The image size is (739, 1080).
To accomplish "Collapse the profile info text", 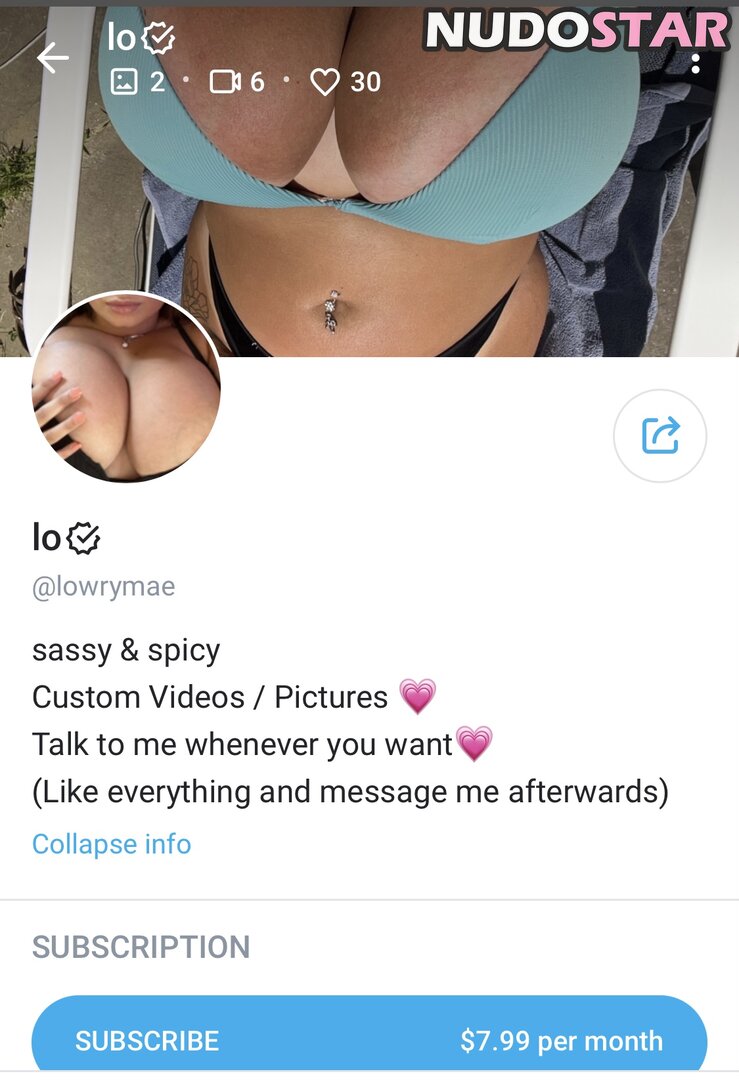I will pos(111,844).
